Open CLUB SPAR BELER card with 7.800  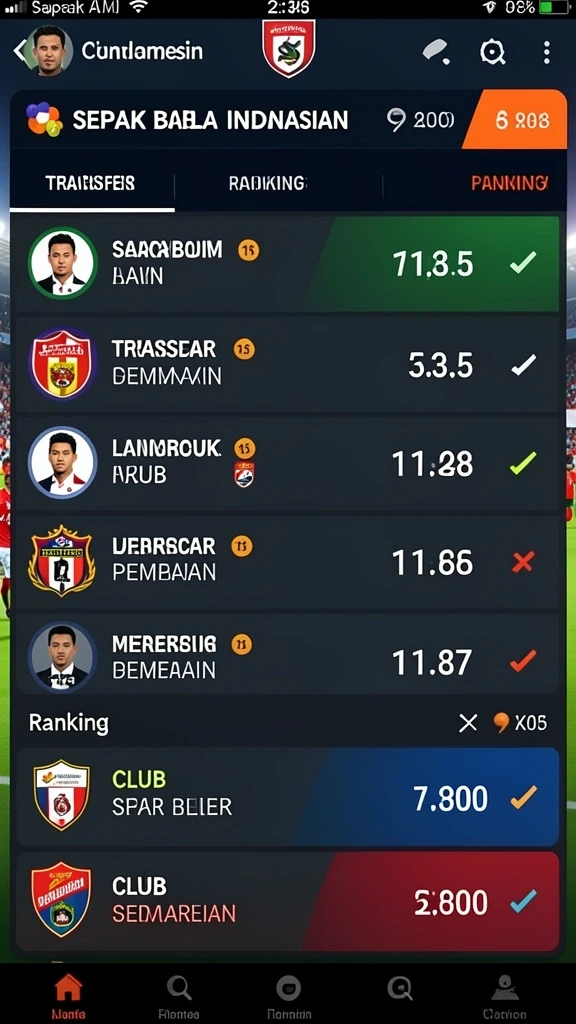pyautogui.click(x=287, y=797)
